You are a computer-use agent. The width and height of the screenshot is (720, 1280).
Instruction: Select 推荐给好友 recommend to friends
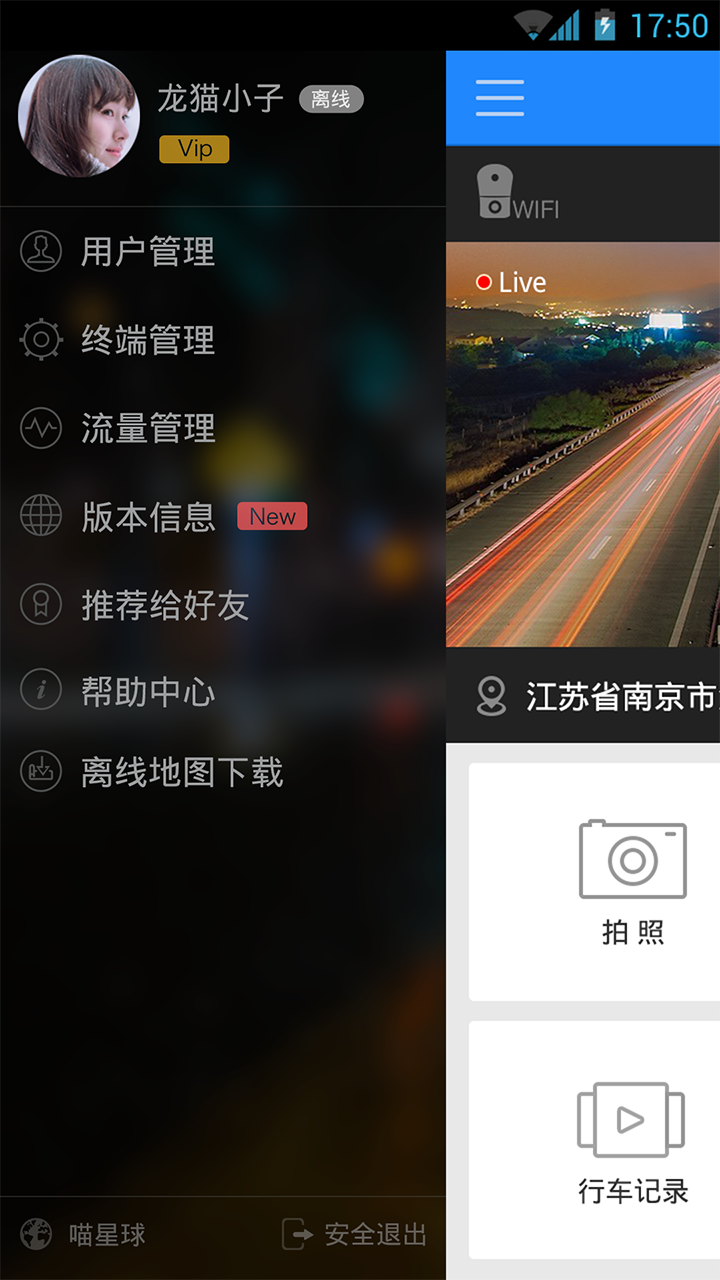pos(164,604)
